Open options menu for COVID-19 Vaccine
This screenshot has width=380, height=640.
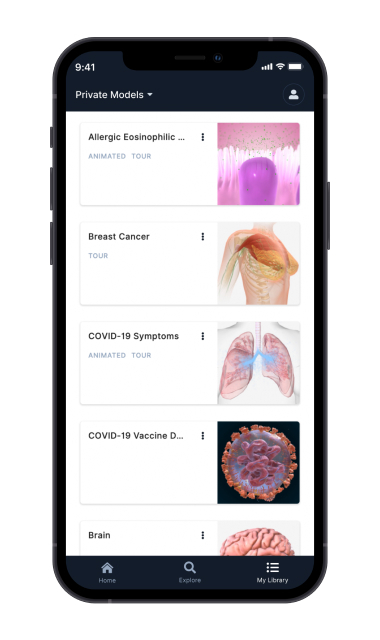pos(203,436)
